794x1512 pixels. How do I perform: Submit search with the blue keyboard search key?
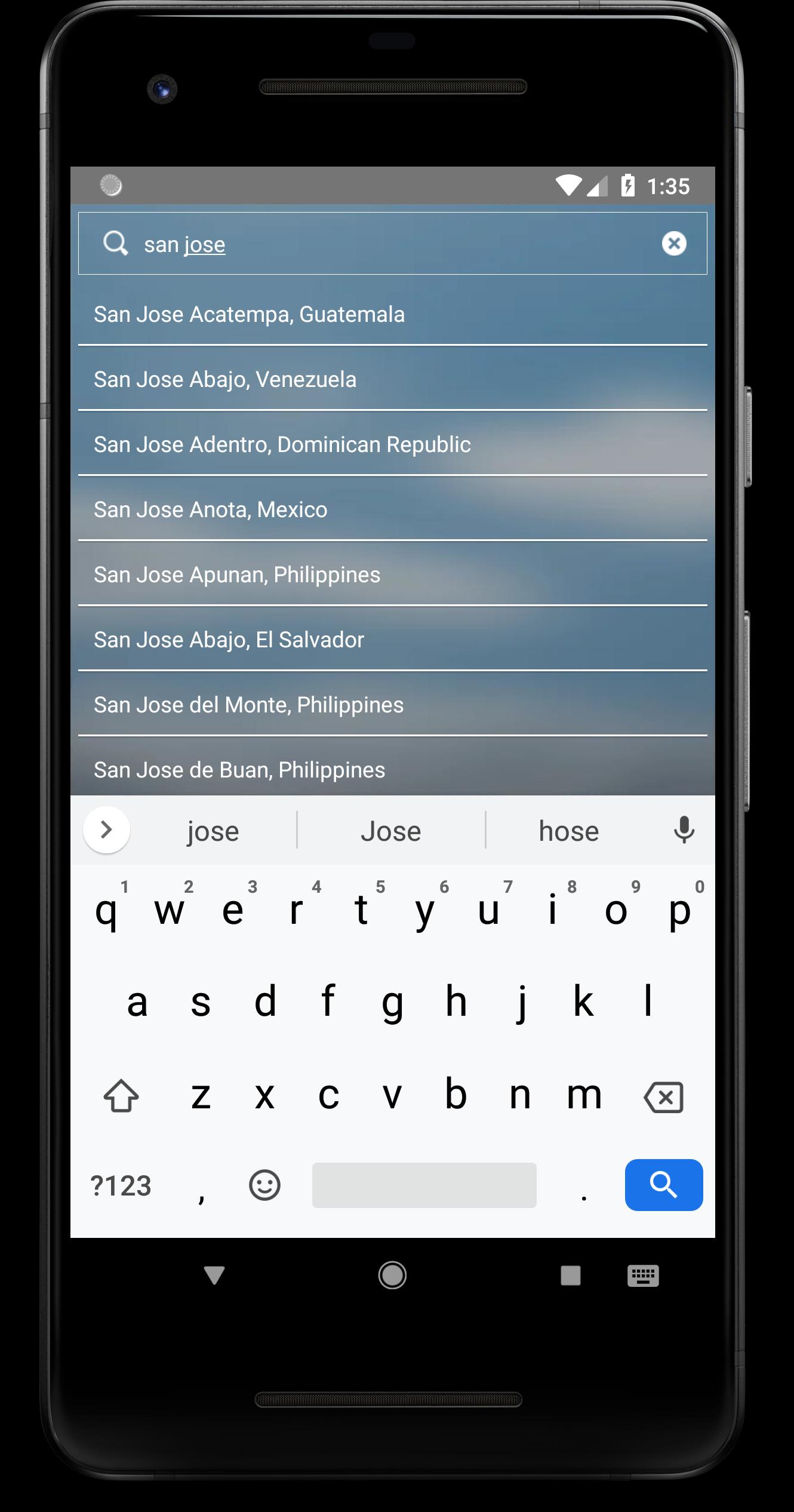663,1185
